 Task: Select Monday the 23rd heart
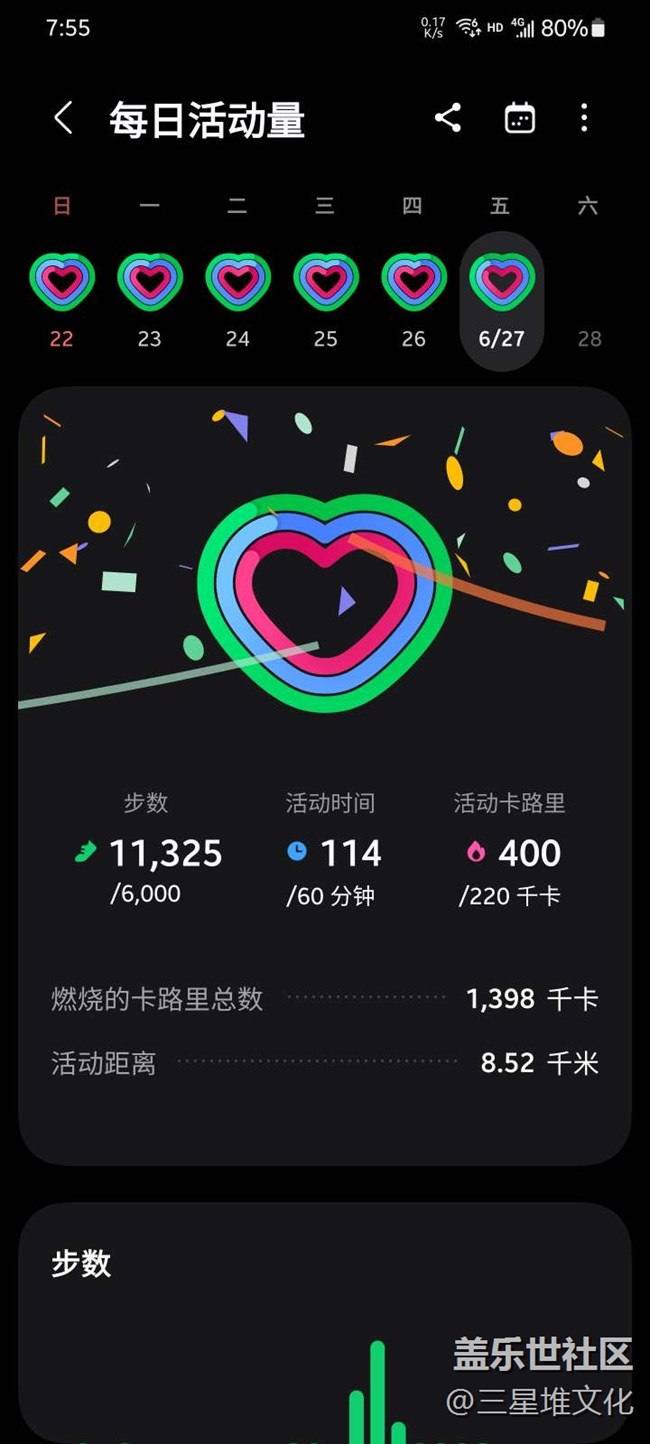[x=150, y=282]
